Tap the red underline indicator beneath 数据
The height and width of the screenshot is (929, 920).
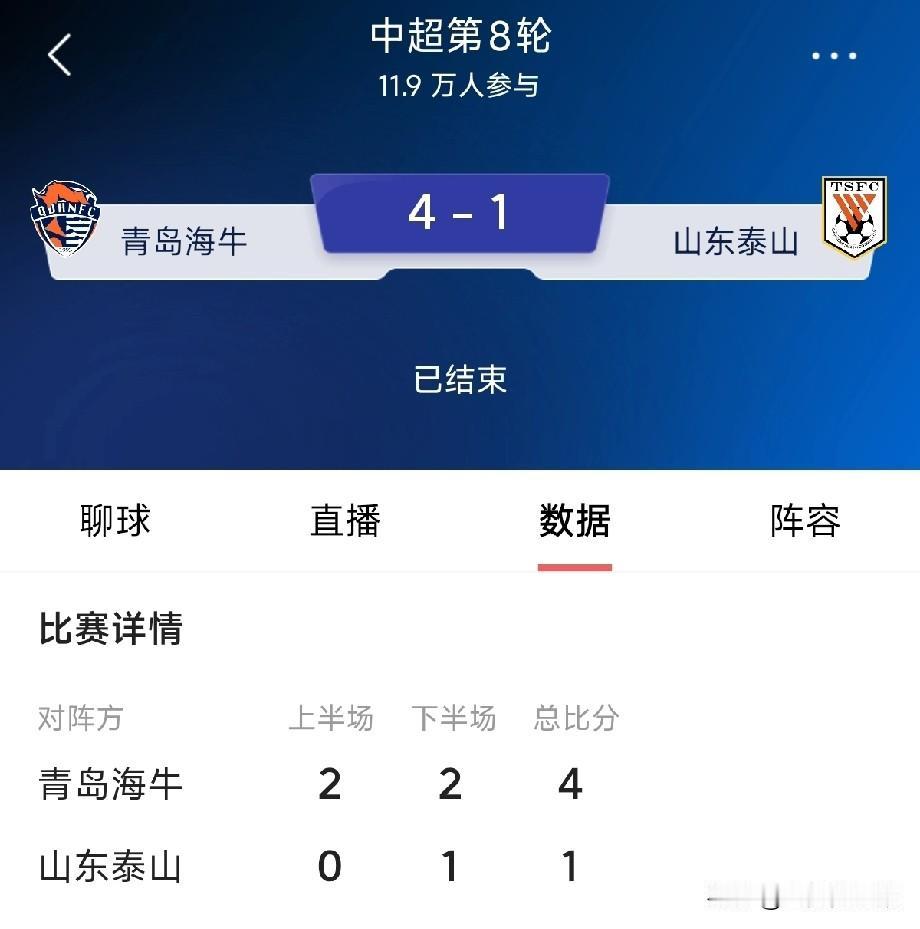[x=574, y=563]
